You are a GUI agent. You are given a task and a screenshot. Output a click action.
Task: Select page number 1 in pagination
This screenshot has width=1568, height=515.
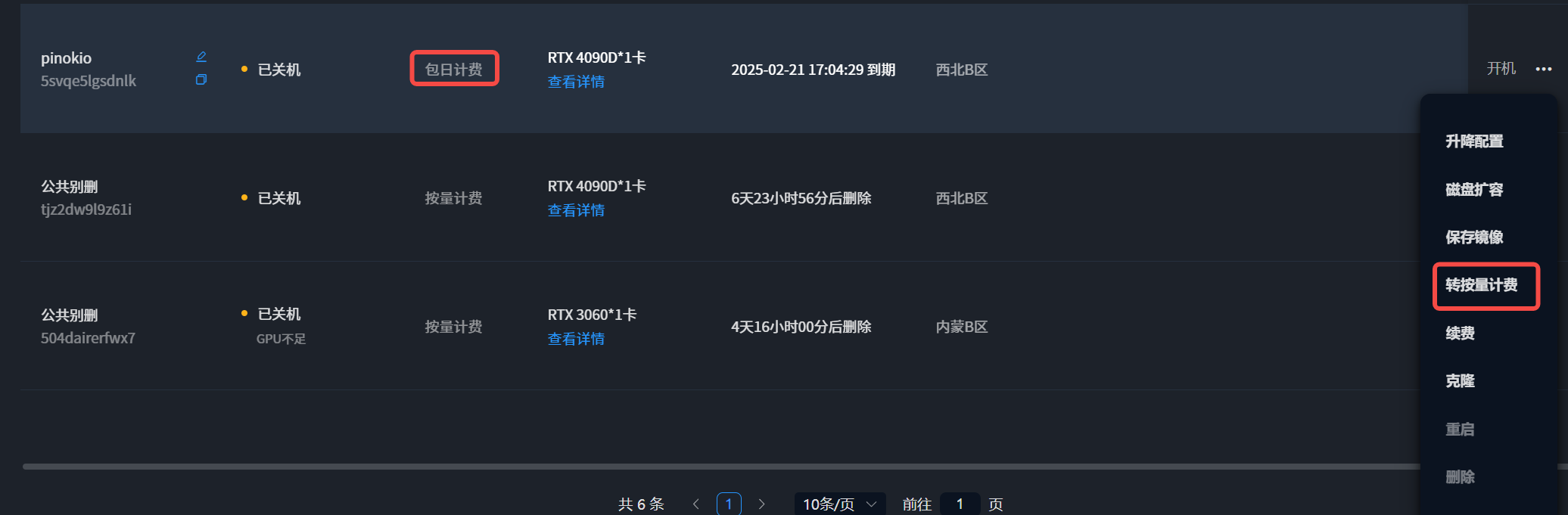pyautogui.click(x=729, y=504)
